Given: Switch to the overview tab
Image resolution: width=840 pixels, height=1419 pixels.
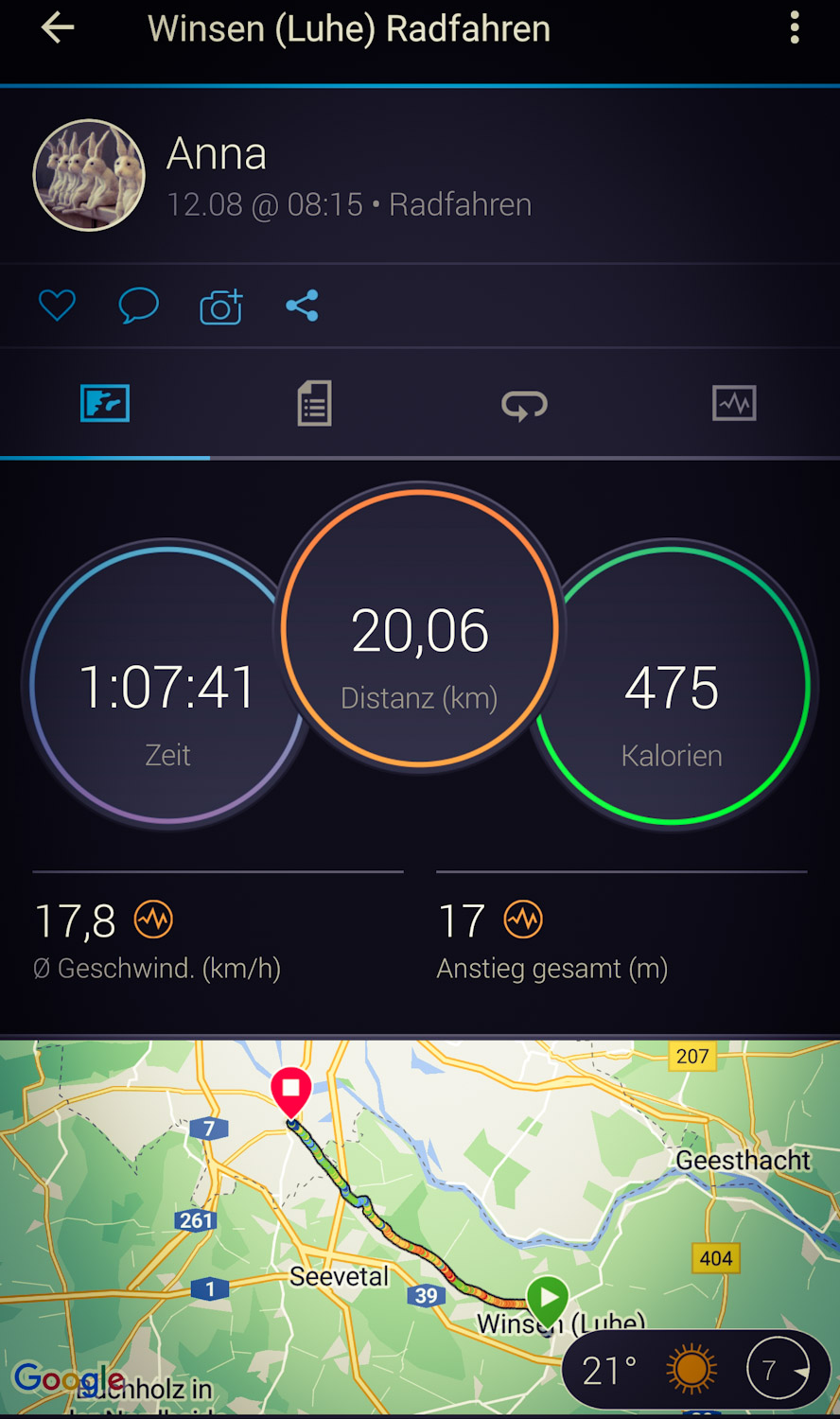Looking at the screenshot, I should pyautogui.click(x=105, y=404).
